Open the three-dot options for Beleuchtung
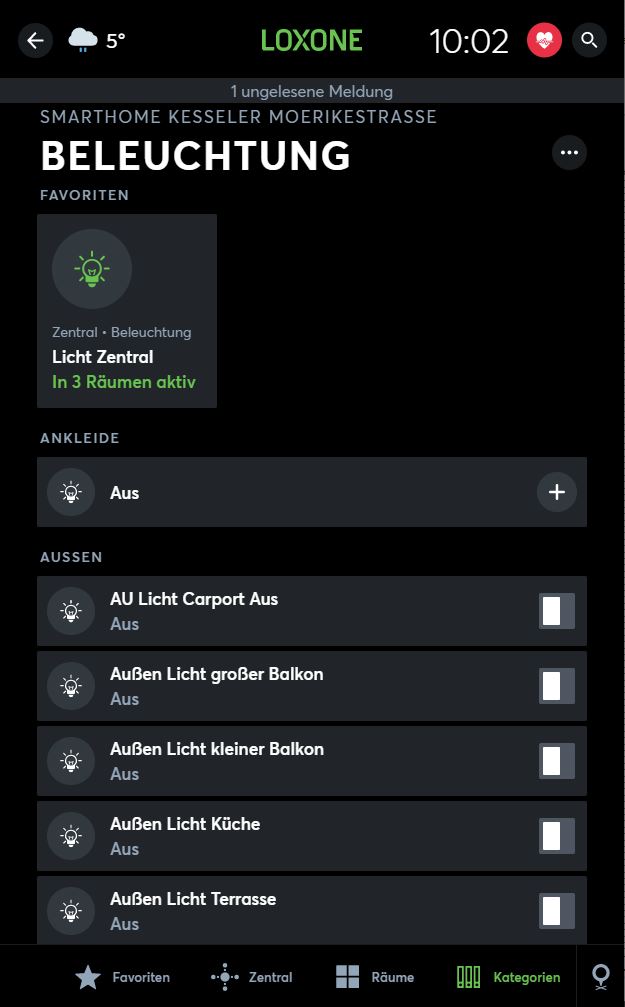 coord(569,153)
